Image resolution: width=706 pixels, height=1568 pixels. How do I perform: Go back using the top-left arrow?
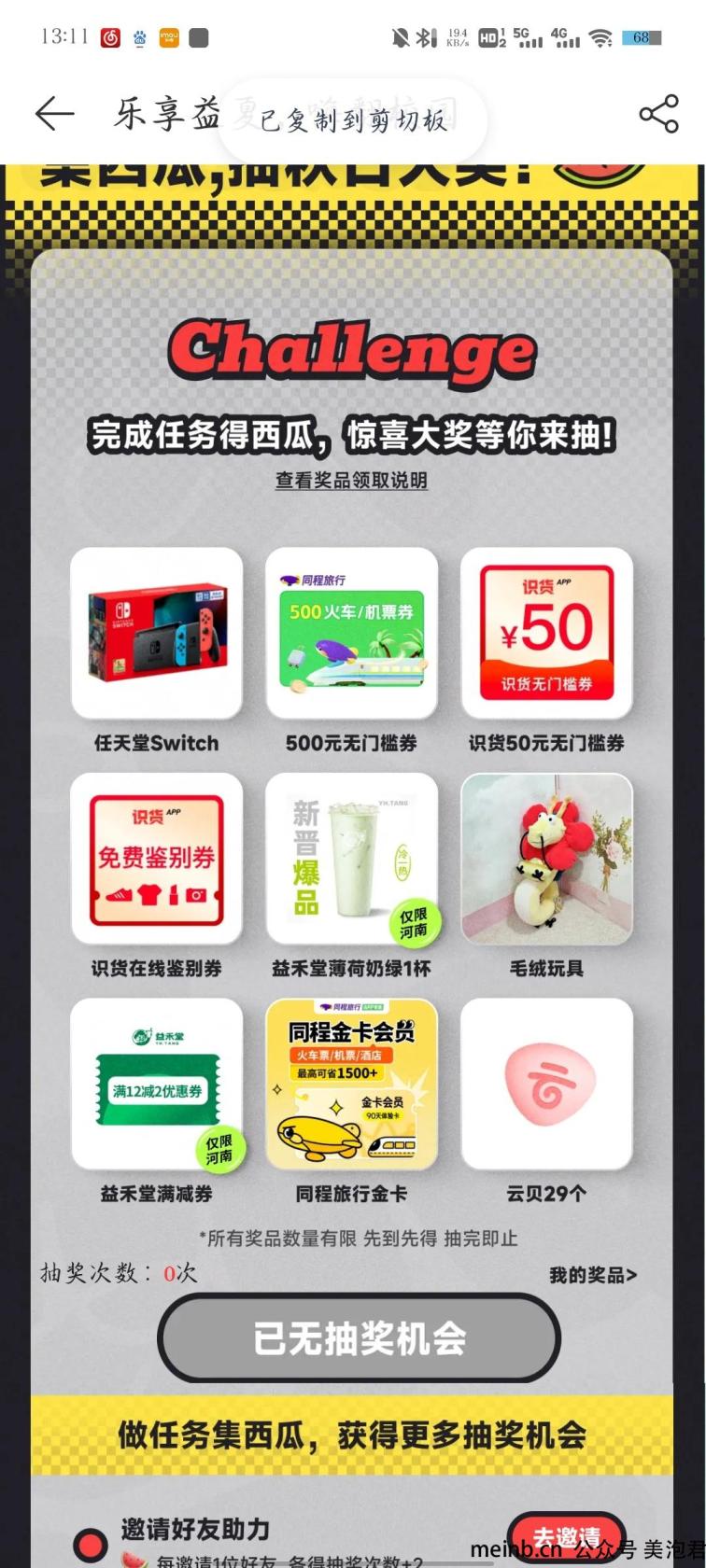(54, 114)
